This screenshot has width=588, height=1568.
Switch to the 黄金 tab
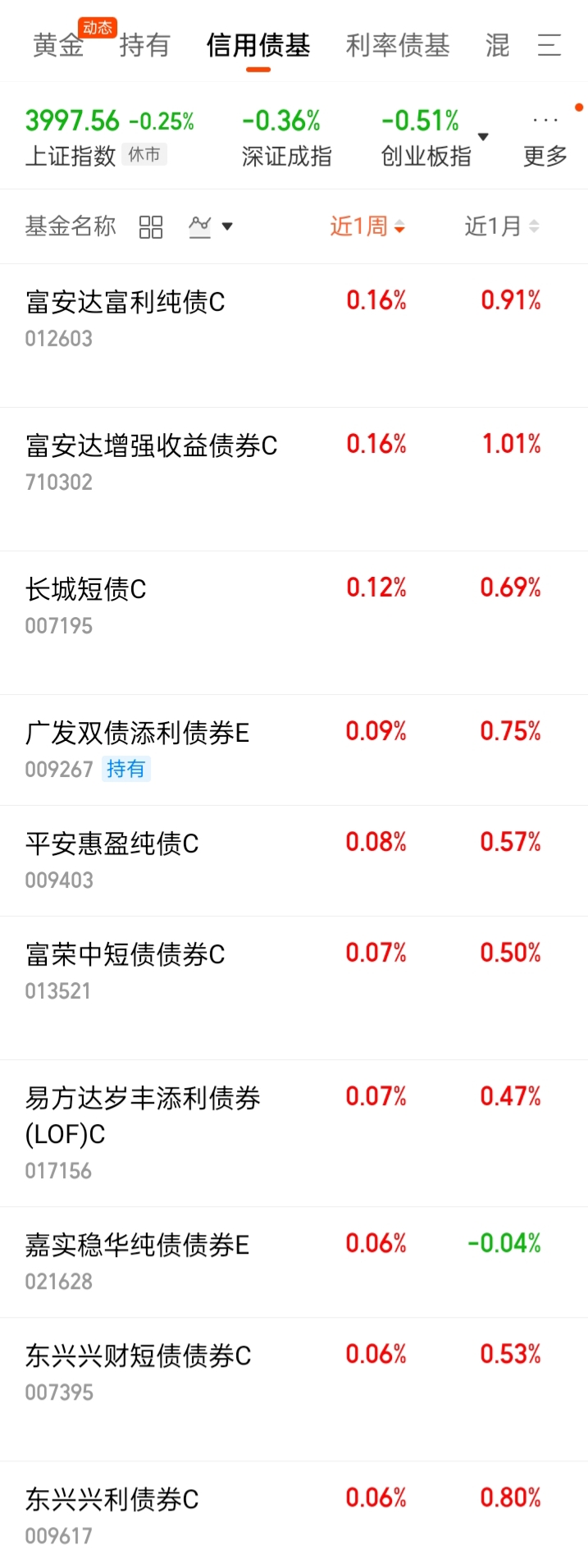(58, 45)
